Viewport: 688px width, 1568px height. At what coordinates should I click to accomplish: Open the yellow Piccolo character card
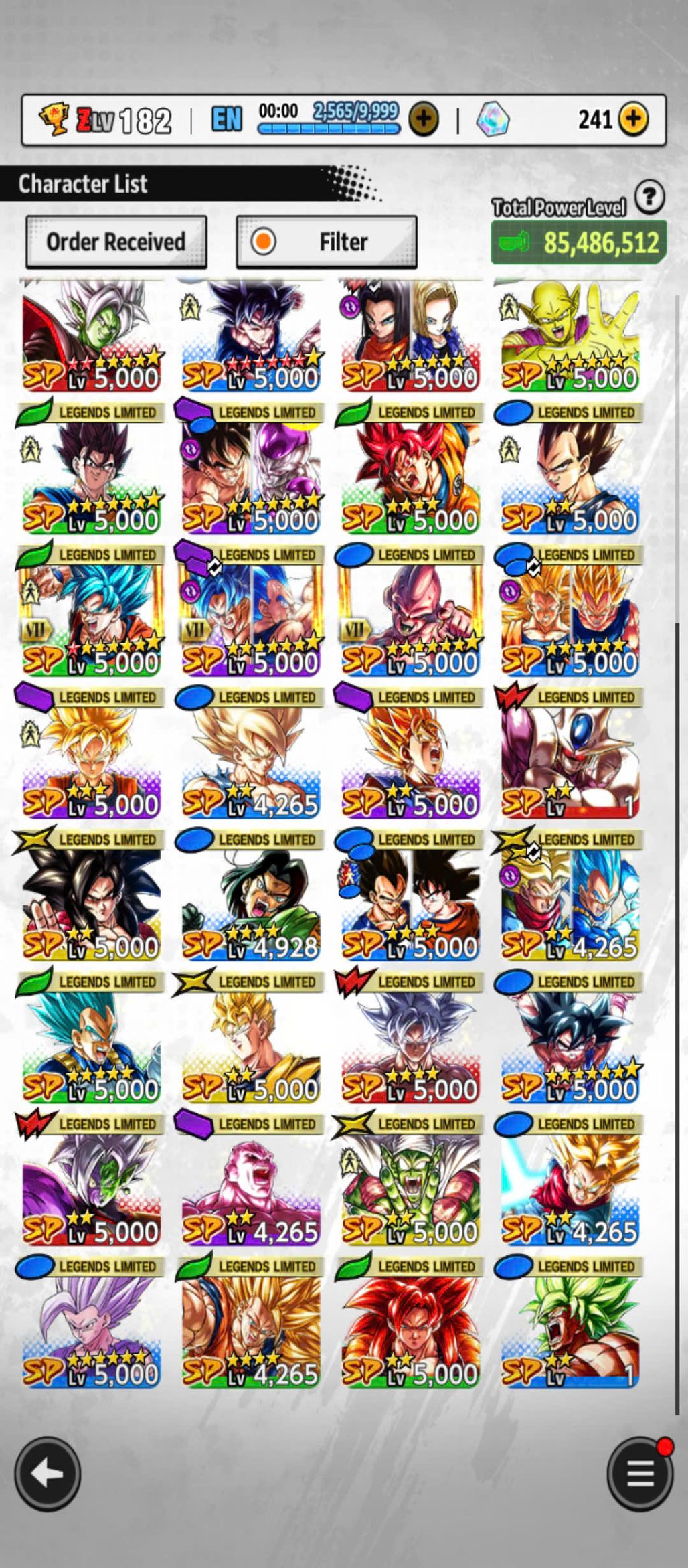click(x=570, y=335)
